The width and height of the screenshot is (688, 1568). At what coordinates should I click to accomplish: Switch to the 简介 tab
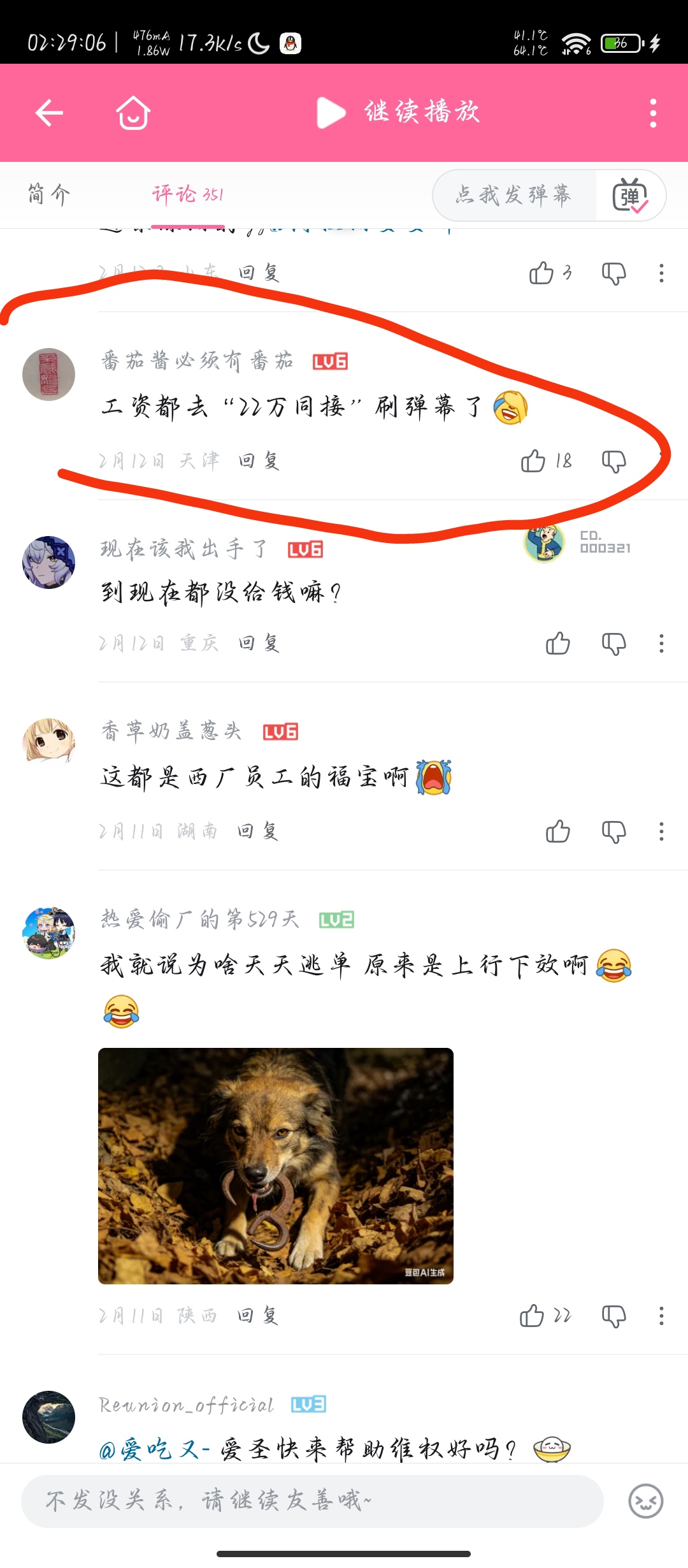pos(49,194)
